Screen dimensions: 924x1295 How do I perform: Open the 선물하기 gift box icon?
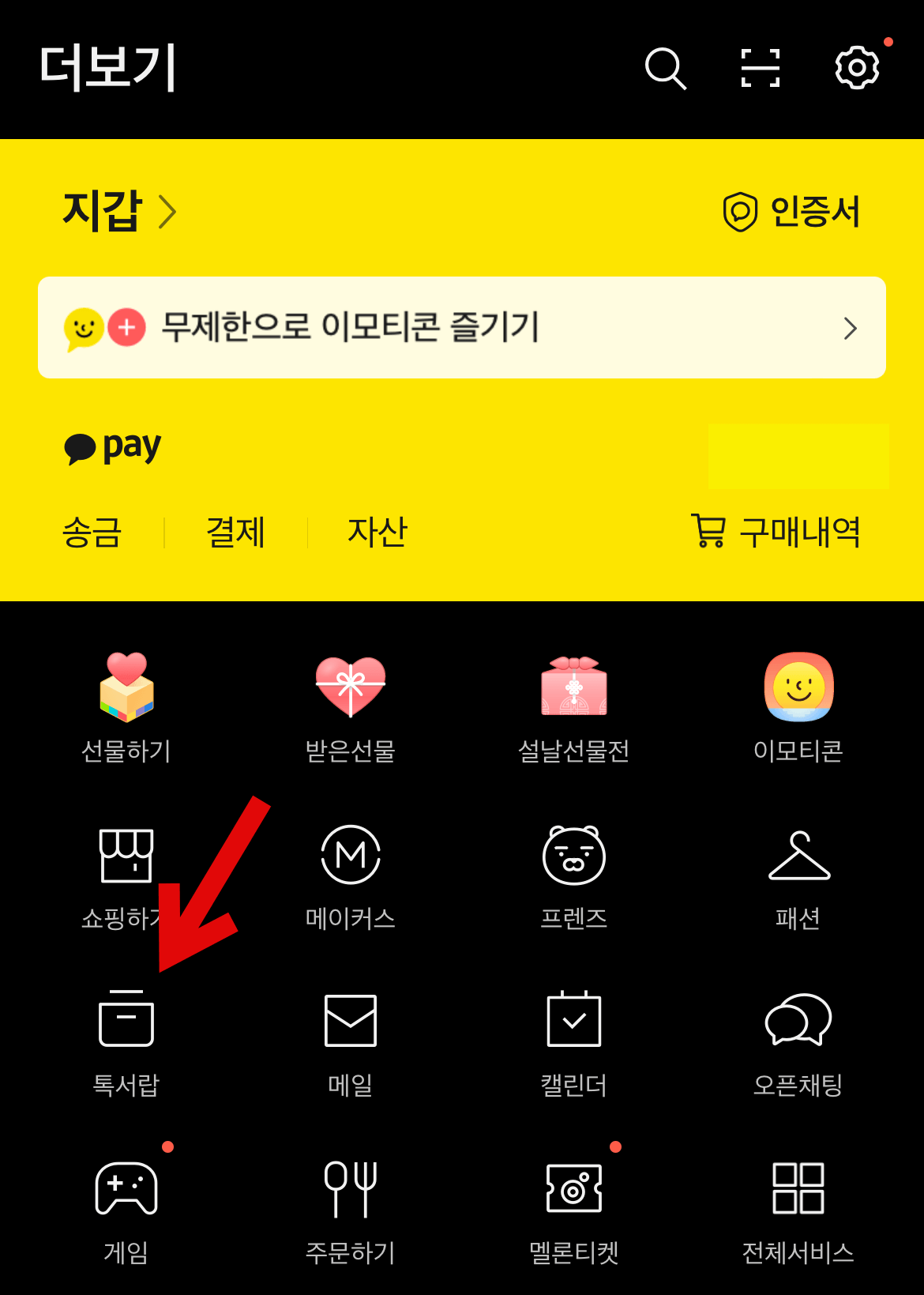[126, 687]
